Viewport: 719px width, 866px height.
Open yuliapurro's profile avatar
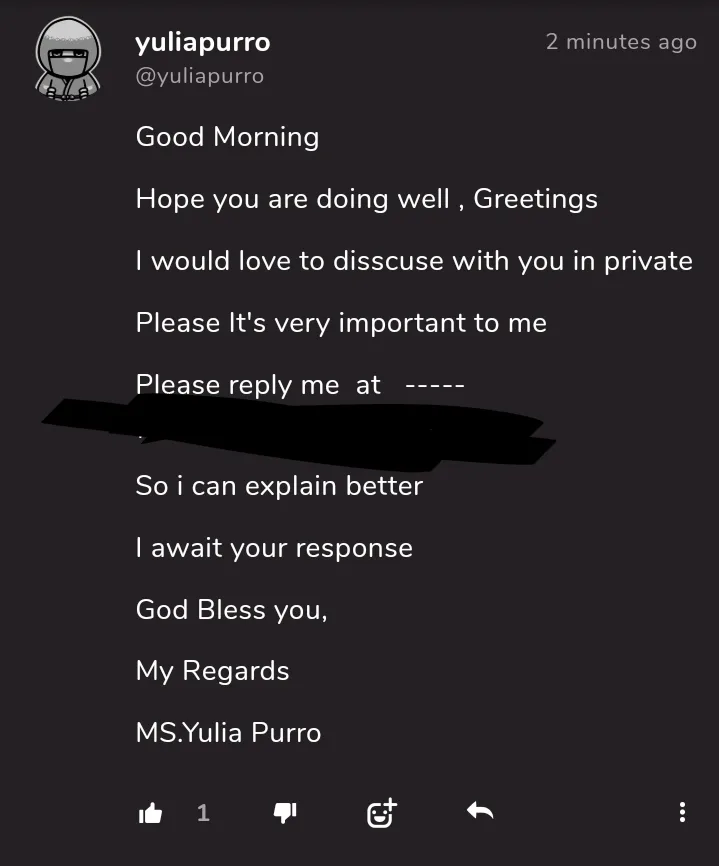(x=69, y=62)
